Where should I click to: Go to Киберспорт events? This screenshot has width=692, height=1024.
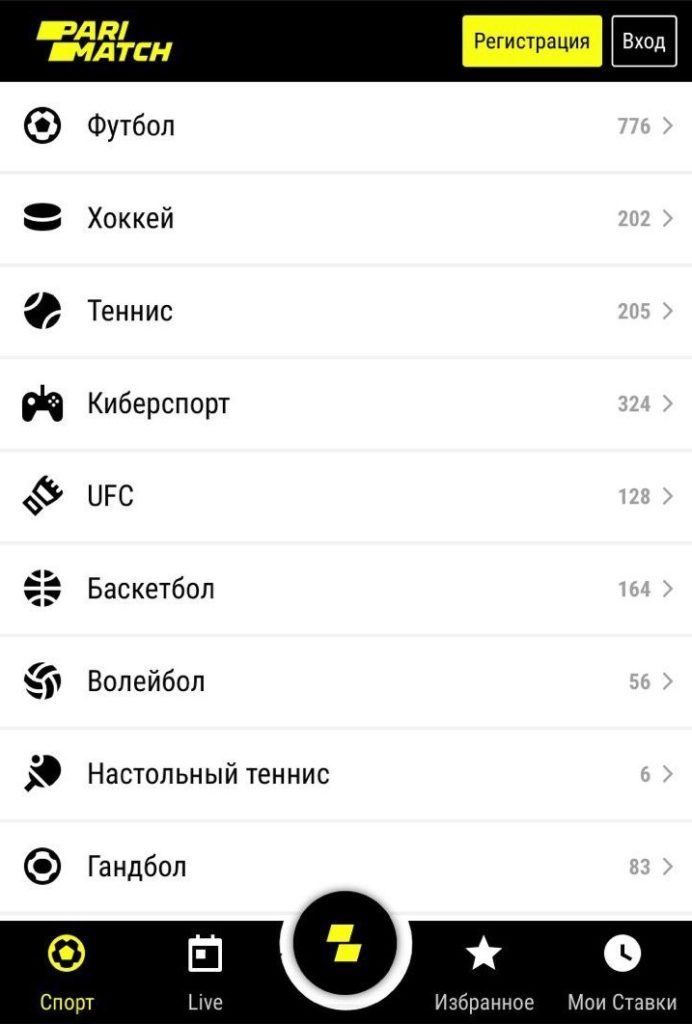[346, 404]
